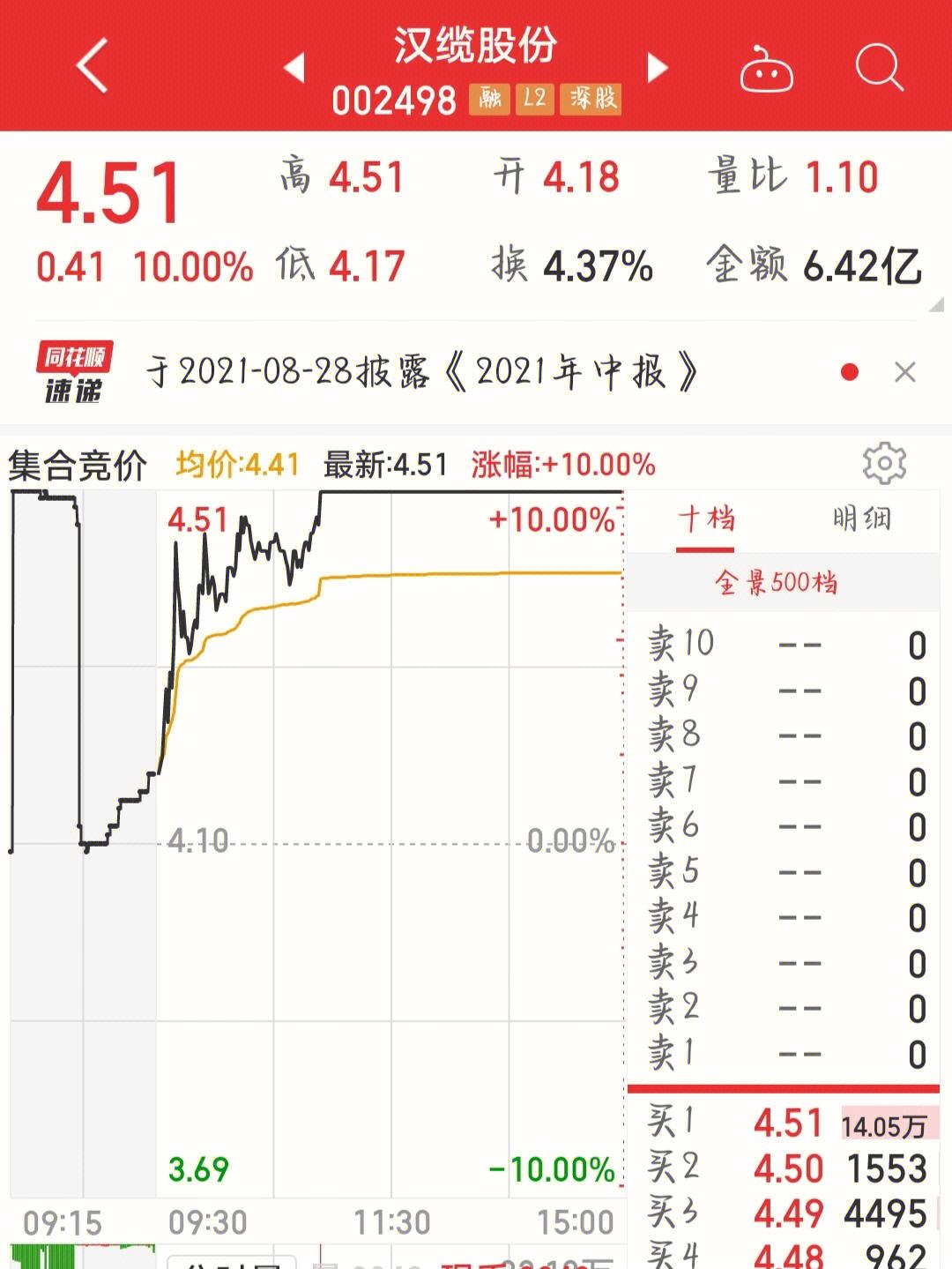
Task: Tap the red unread indicator dot
Action: pyautogui.click(x=849, y=372)
